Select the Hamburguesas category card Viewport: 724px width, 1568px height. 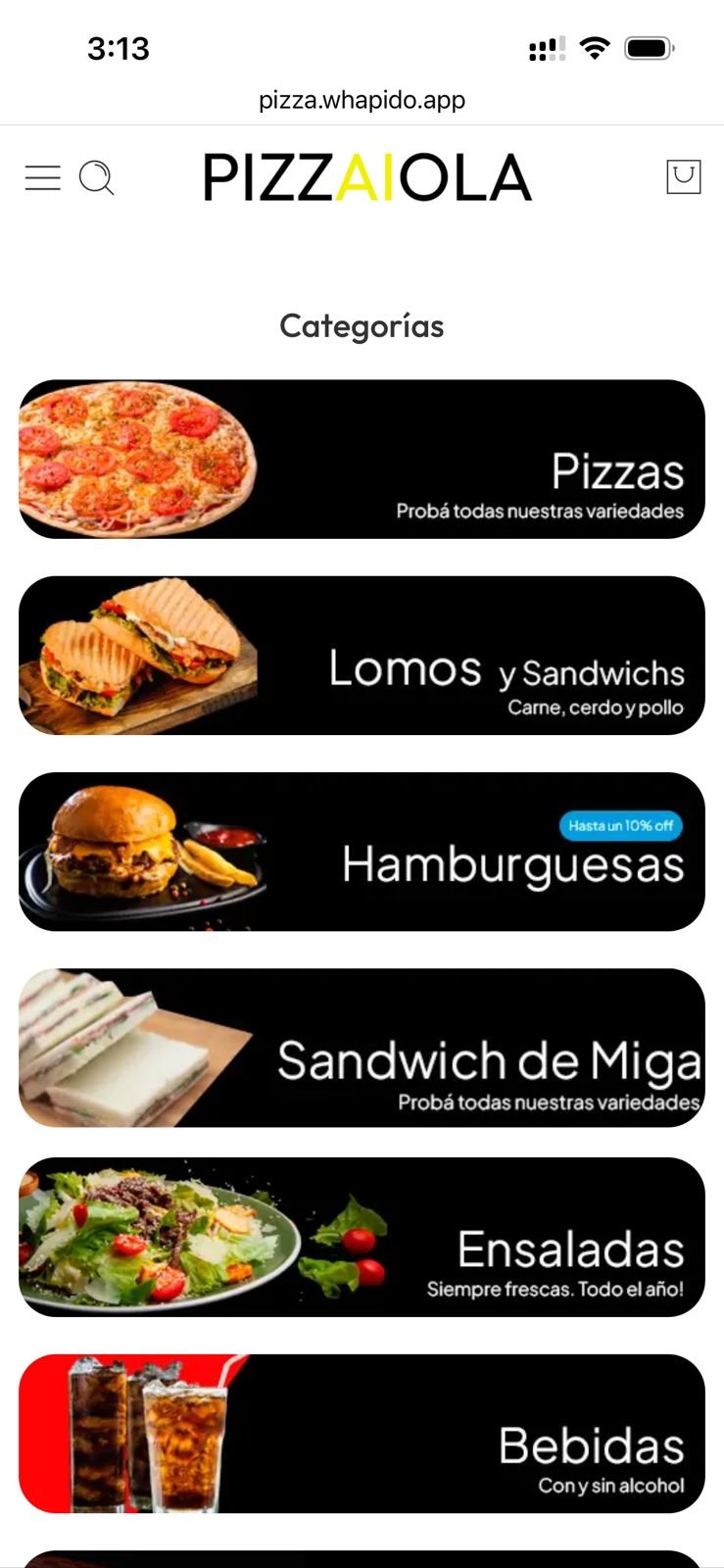[362, 851]
